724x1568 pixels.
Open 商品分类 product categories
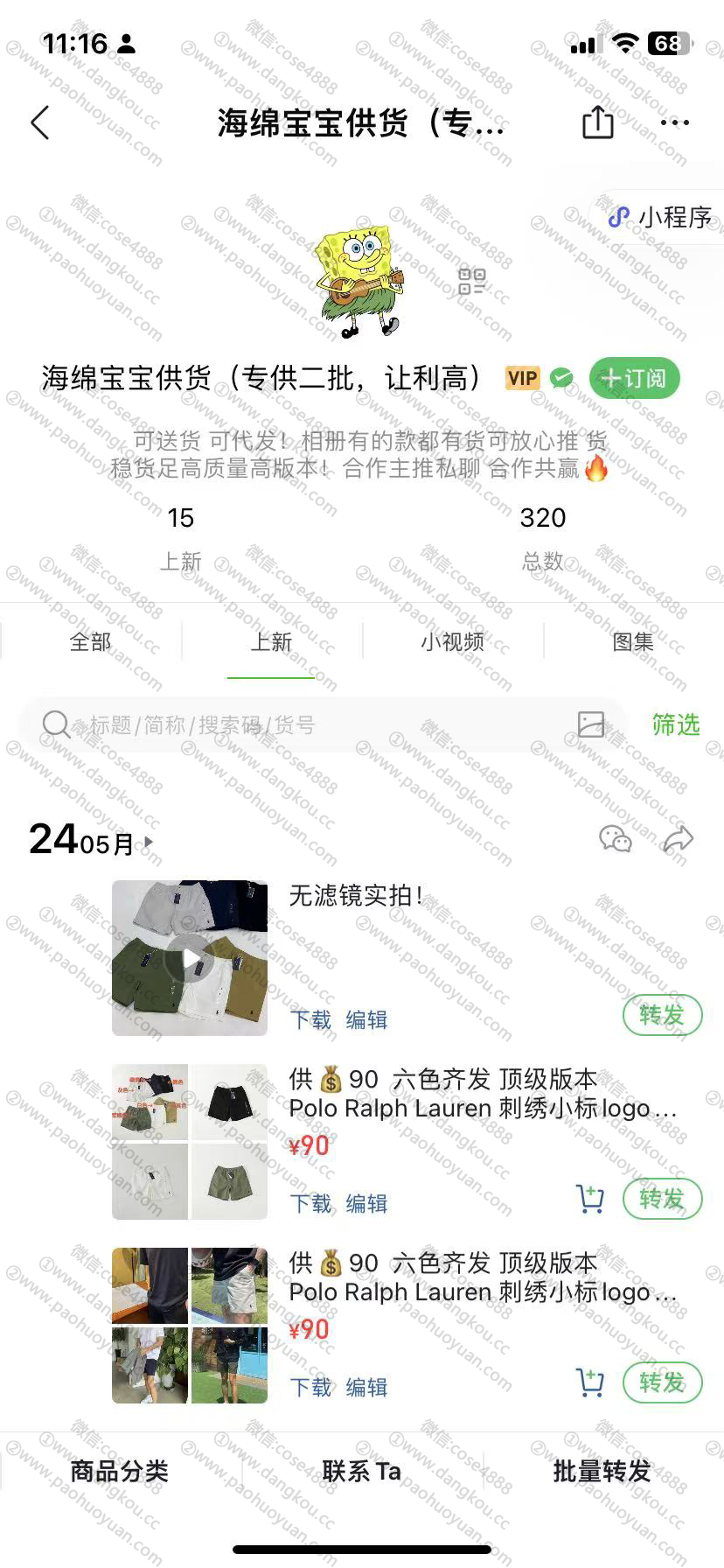coord(120,1471)
